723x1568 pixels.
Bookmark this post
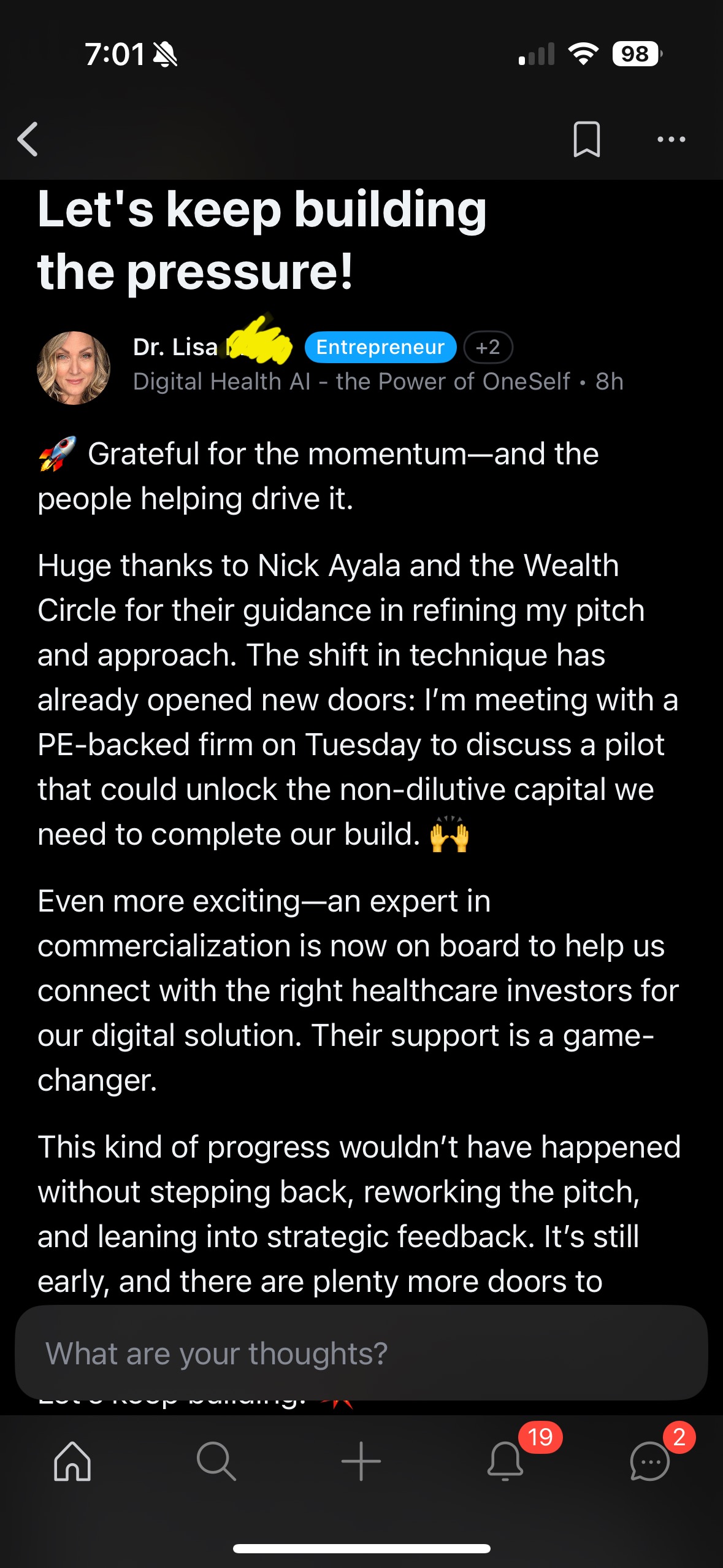586,139
